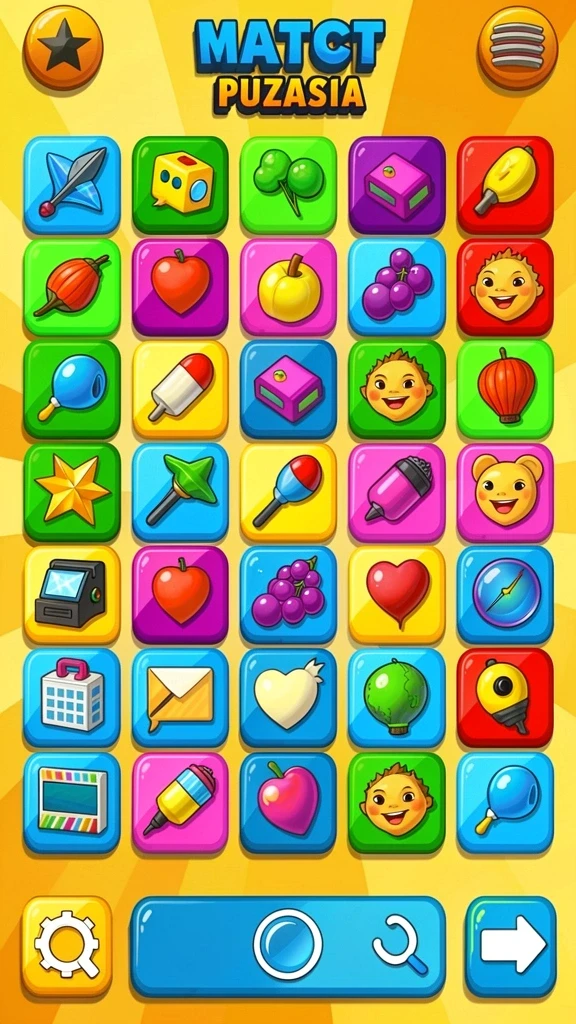576x1024 pixels.
Task: Tap the round circle button in the blue bar
Action: click(287, 944)
